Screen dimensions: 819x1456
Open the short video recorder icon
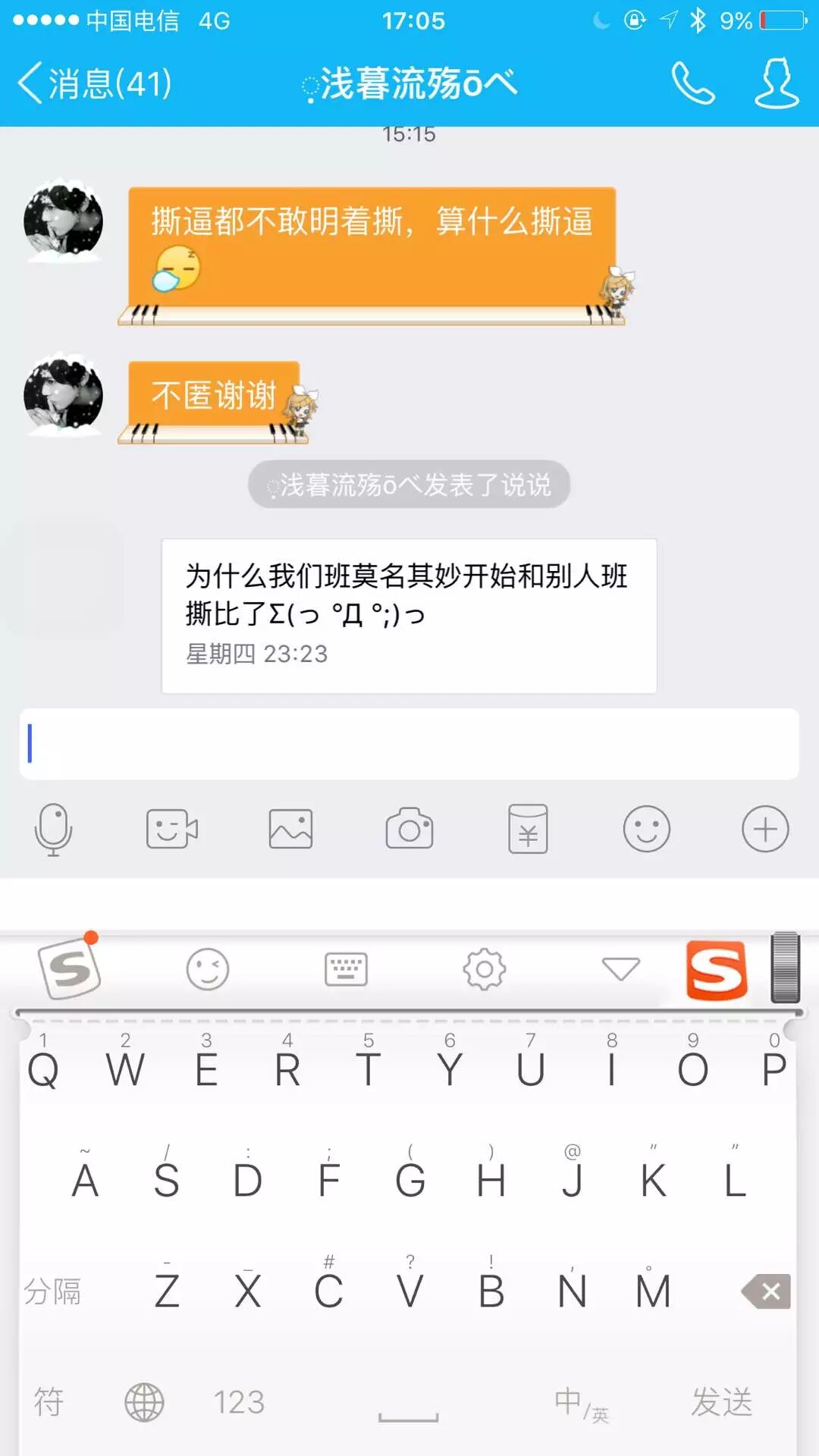171,829
